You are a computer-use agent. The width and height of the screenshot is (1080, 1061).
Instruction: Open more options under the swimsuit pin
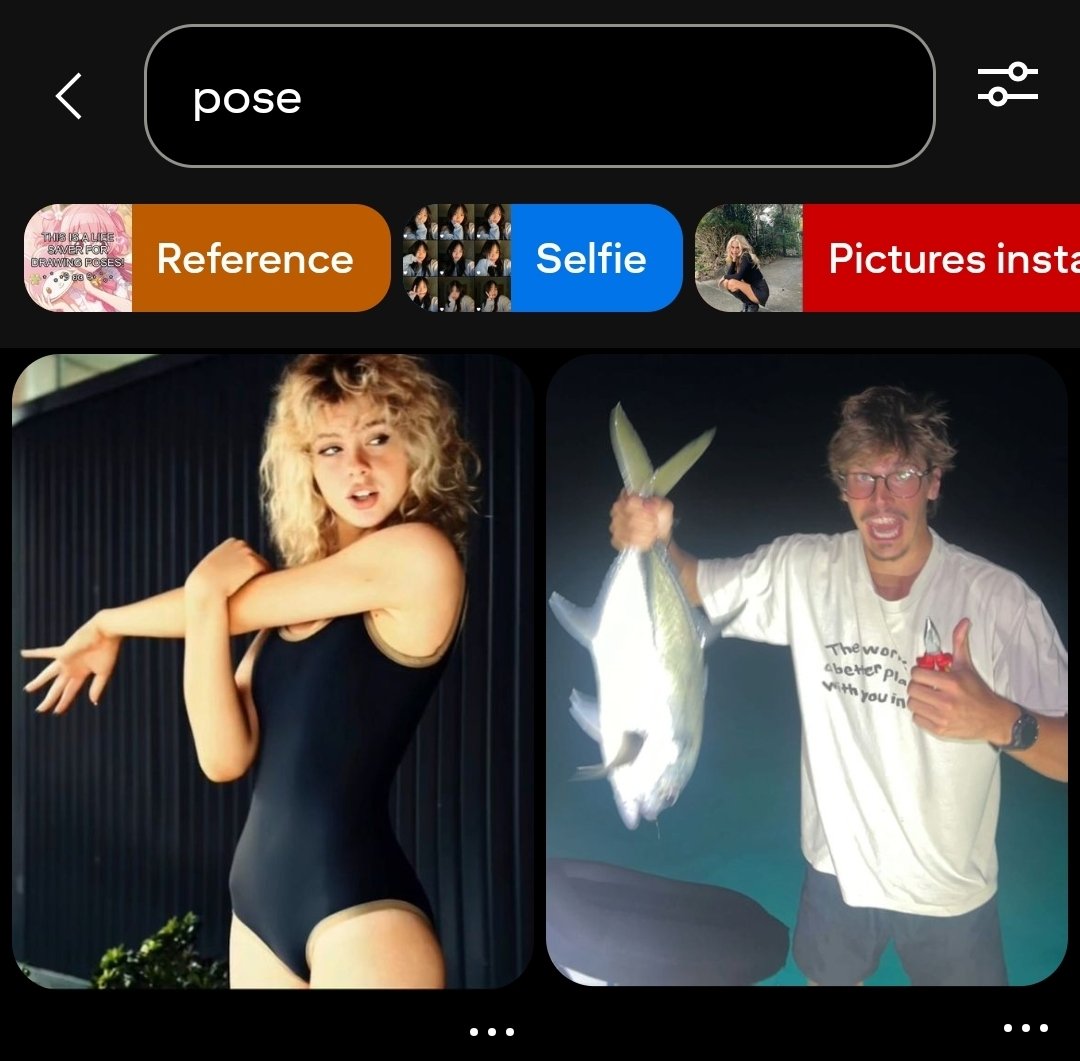(x=491, y=1031)
